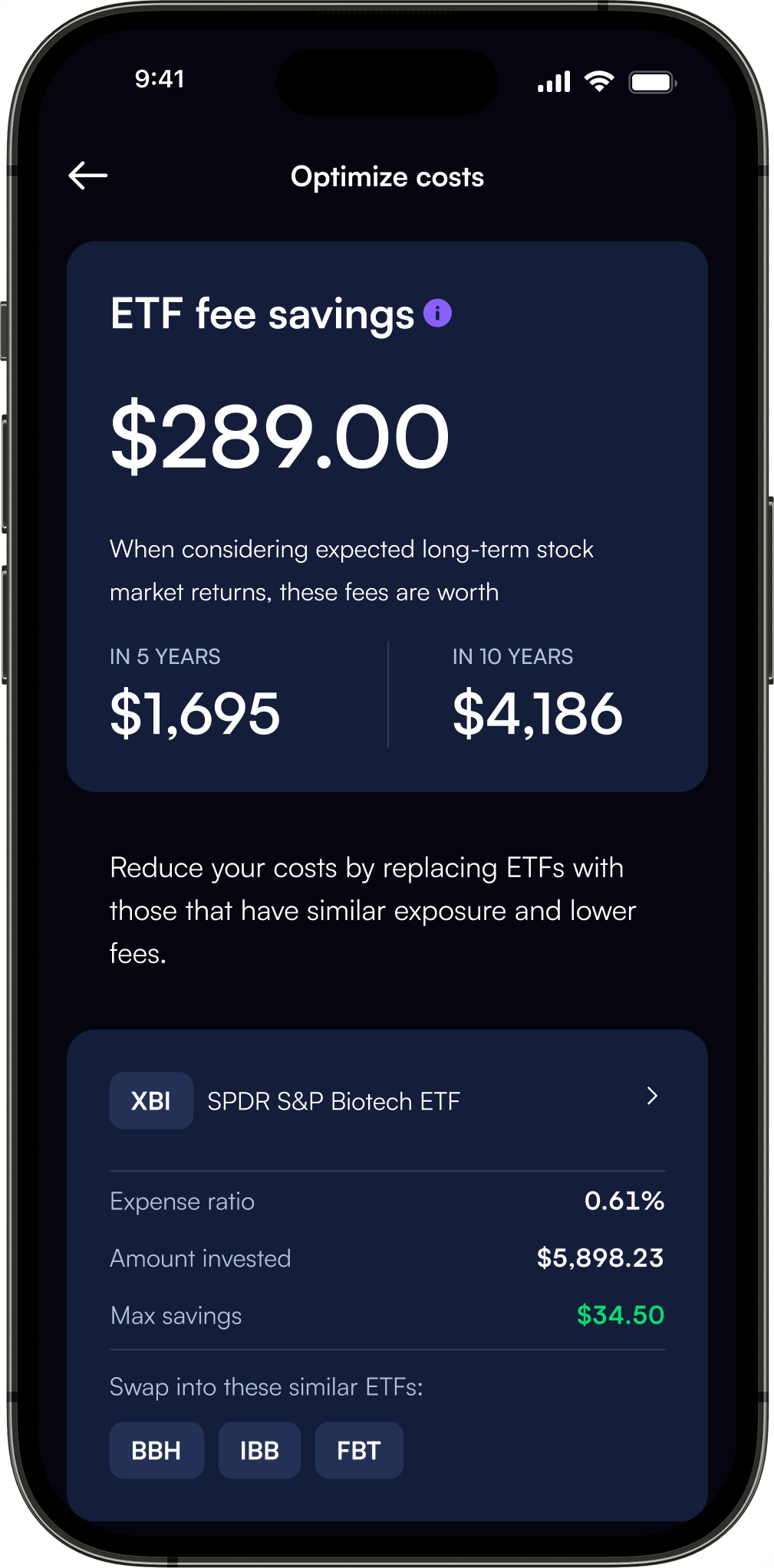Go back using the arrow icon

point(88,176)
